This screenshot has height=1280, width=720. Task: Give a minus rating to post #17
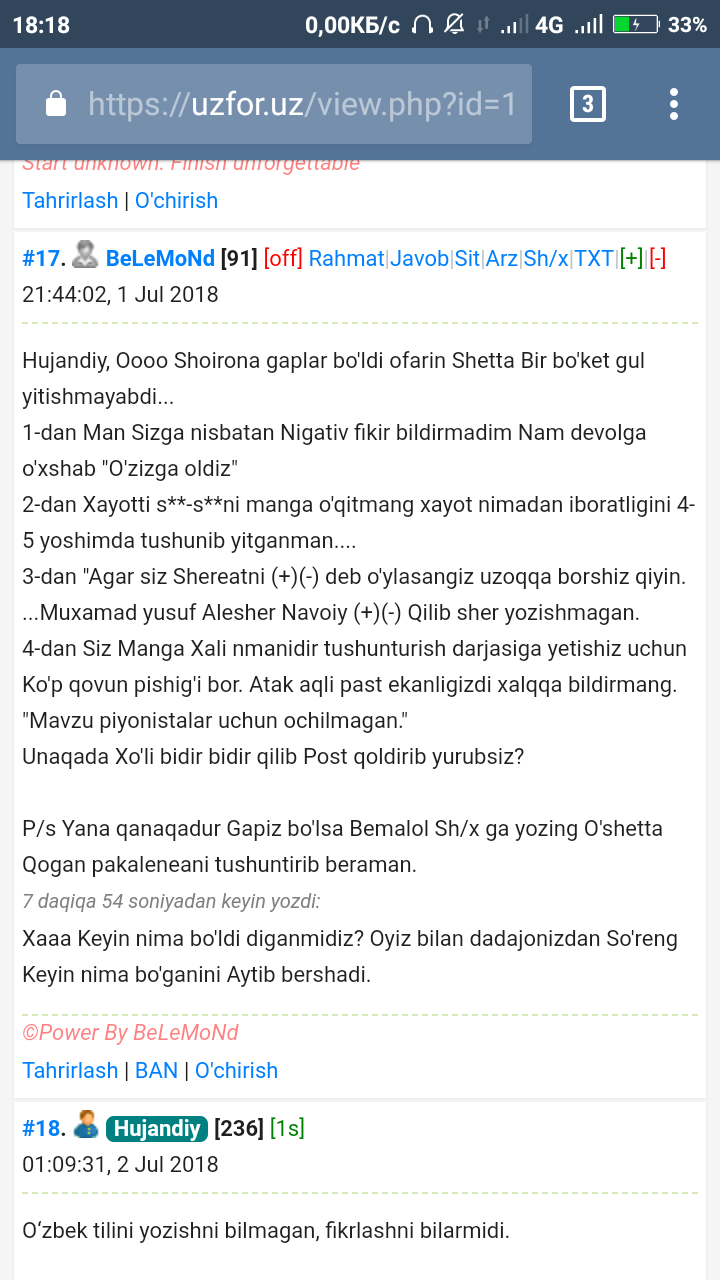pyautogui.click(x=657, y=259)
